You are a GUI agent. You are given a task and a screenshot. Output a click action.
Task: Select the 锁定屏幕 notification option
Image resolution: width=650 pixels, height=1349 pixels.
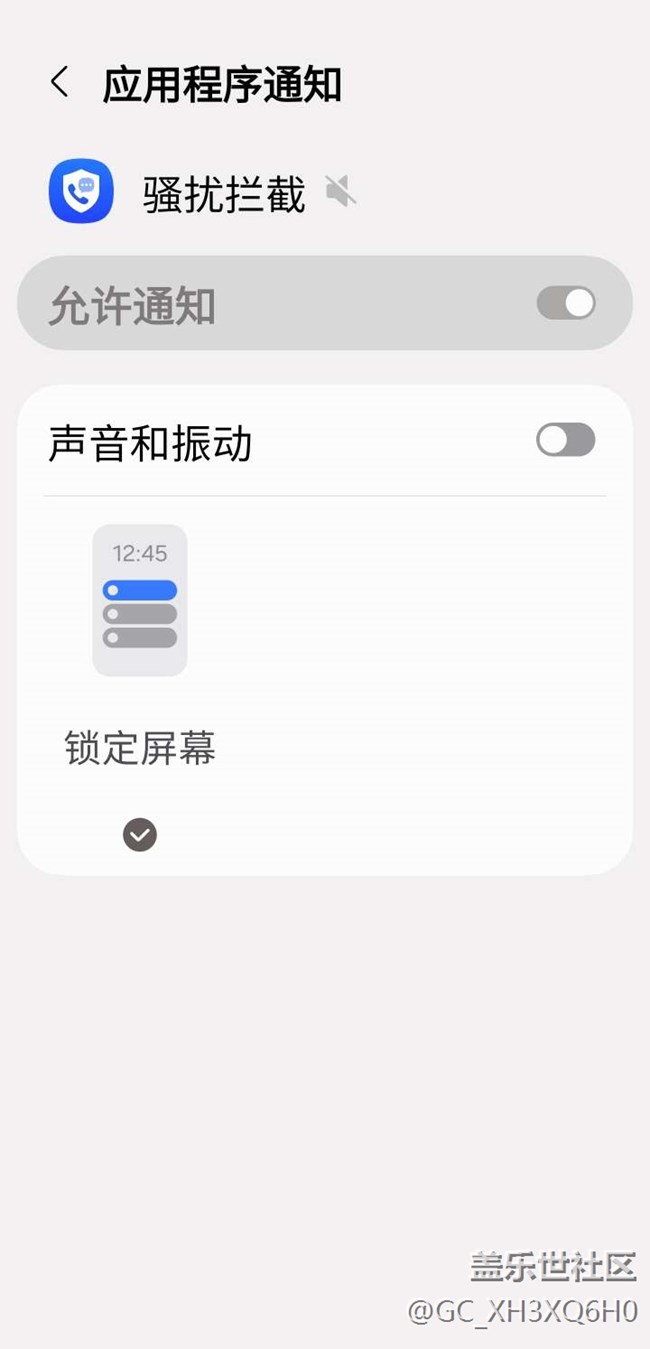pos(140,687)
